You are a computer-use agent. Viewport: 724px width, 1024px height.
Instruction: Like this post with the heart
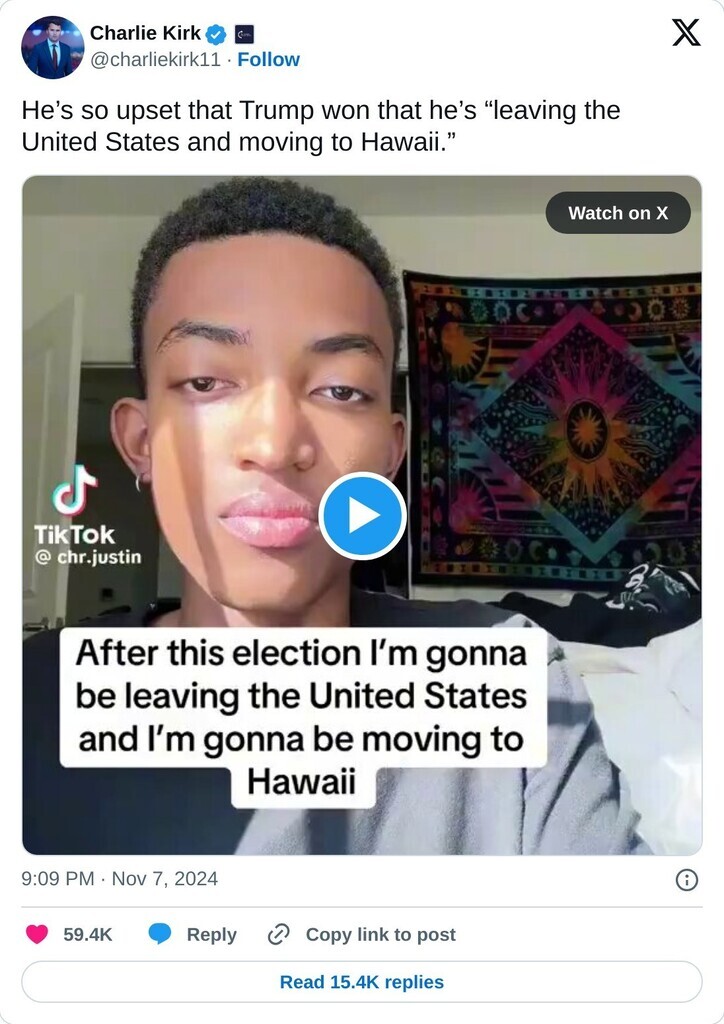tap(37, 934)
